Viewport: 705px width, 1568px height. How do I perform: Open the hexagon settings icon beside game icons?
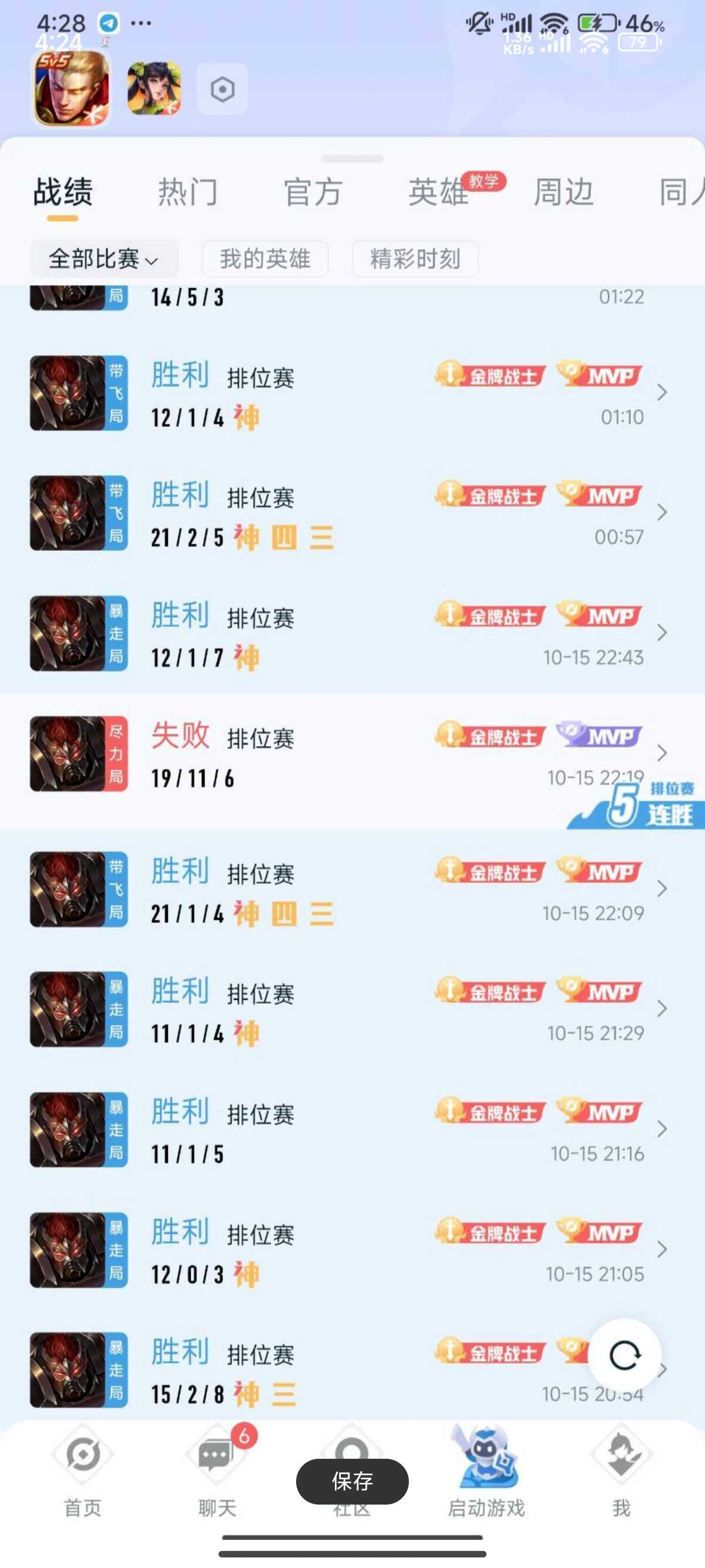[x=222, y=89]
